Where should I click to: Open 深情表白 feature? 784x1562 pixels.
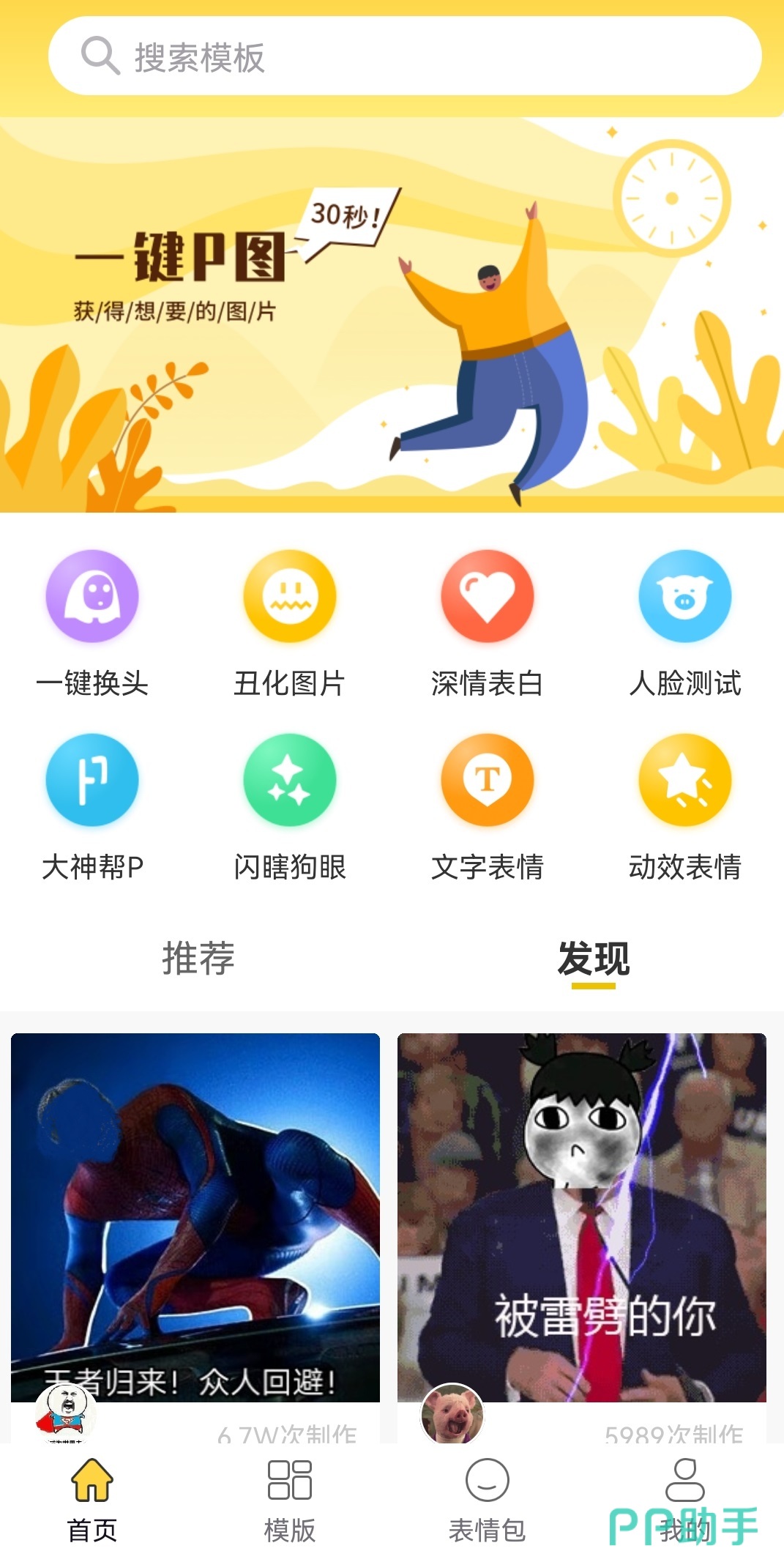pyautogui.click(x=487, y=622)
